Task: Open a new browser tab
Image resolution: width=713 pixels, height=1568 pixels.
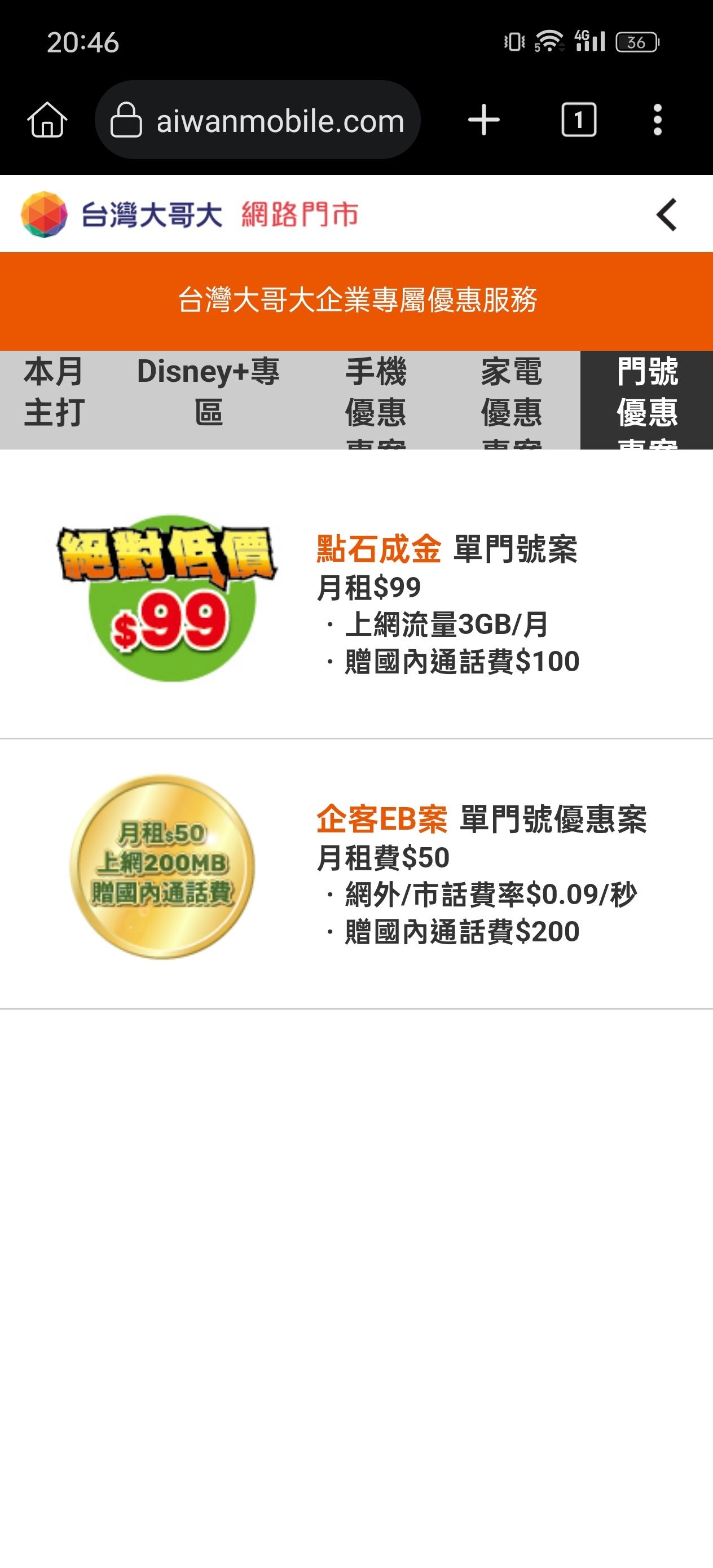Action: [x=484, y=120]
